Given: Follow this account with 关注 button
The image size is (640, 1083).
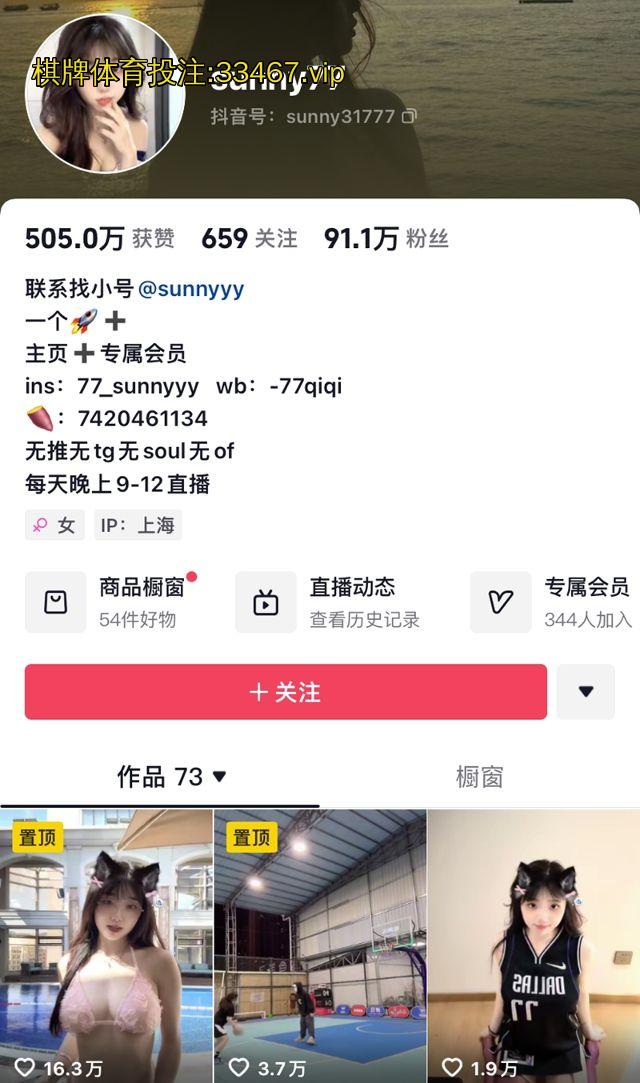Looking at the screenshot, I should click(x=285, y=692).
